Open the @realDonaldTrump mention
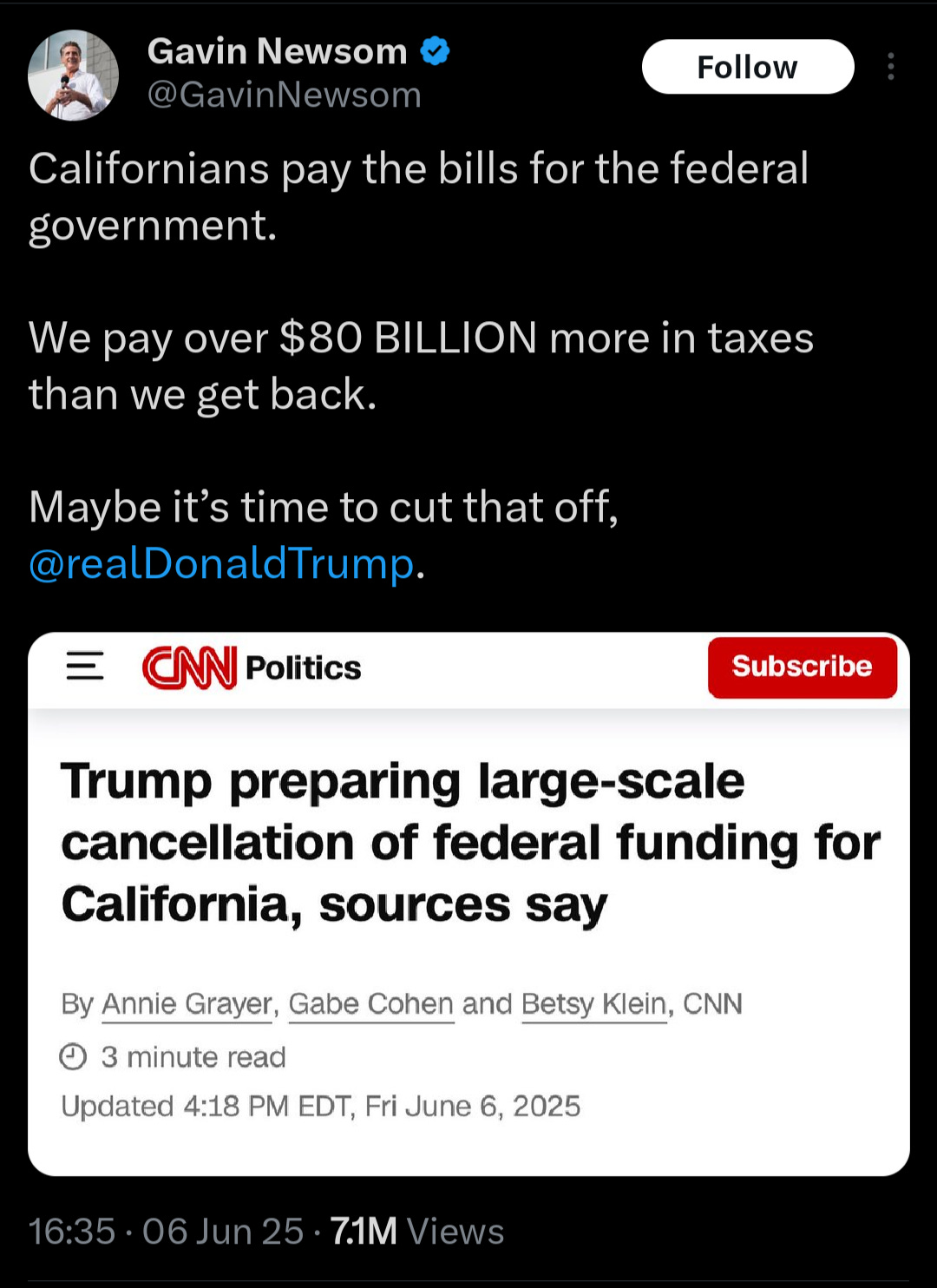The height and width of the screenshot is (1288, 937). point(221,563)
